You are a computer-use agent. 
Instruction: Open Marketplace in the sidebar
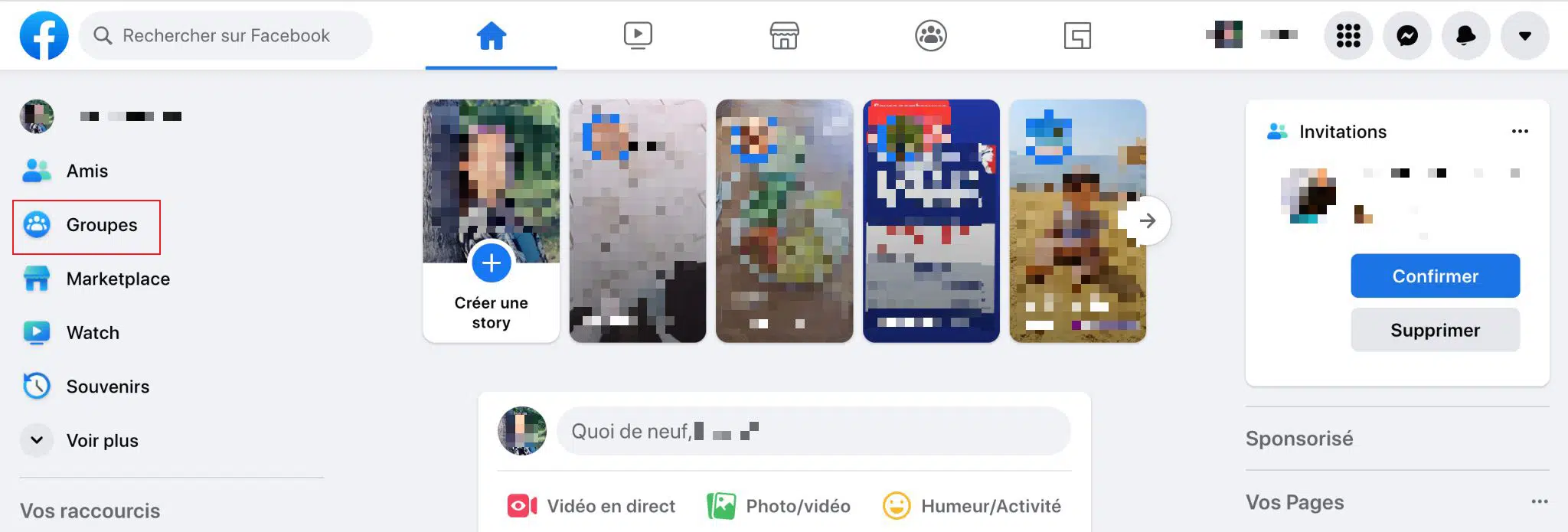pos(117,279)
